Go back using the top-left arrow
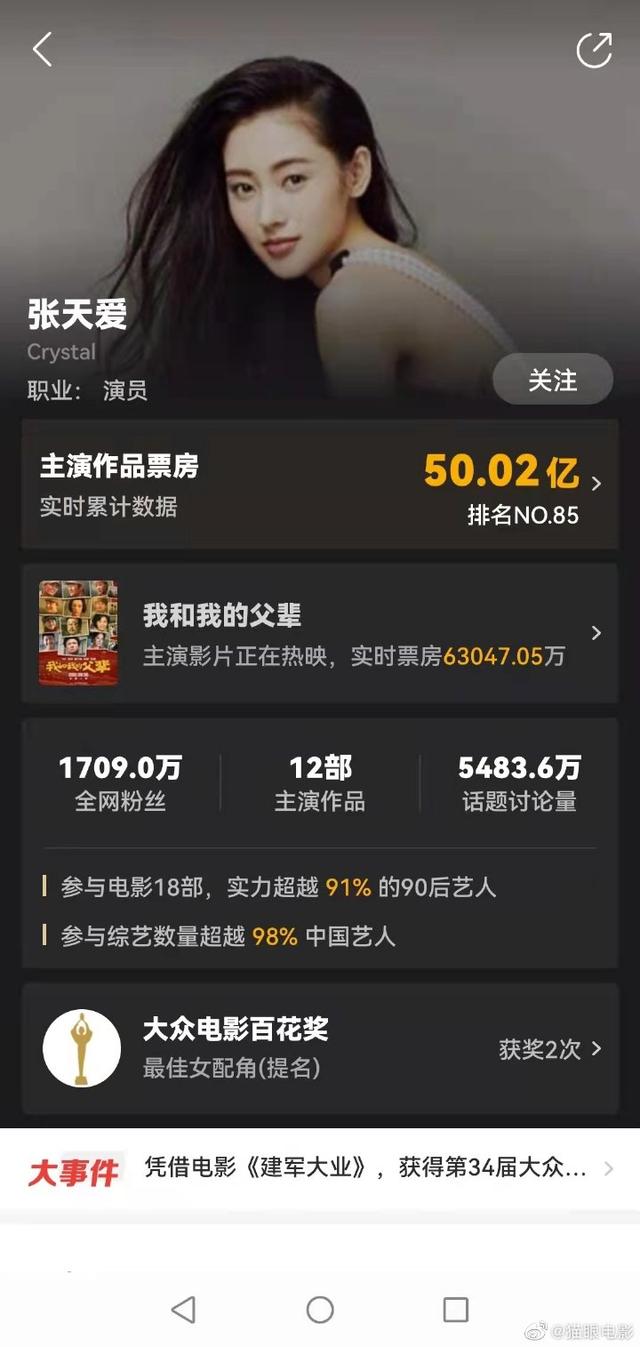The image size is (640, 1347). click(x=42, y=49)
